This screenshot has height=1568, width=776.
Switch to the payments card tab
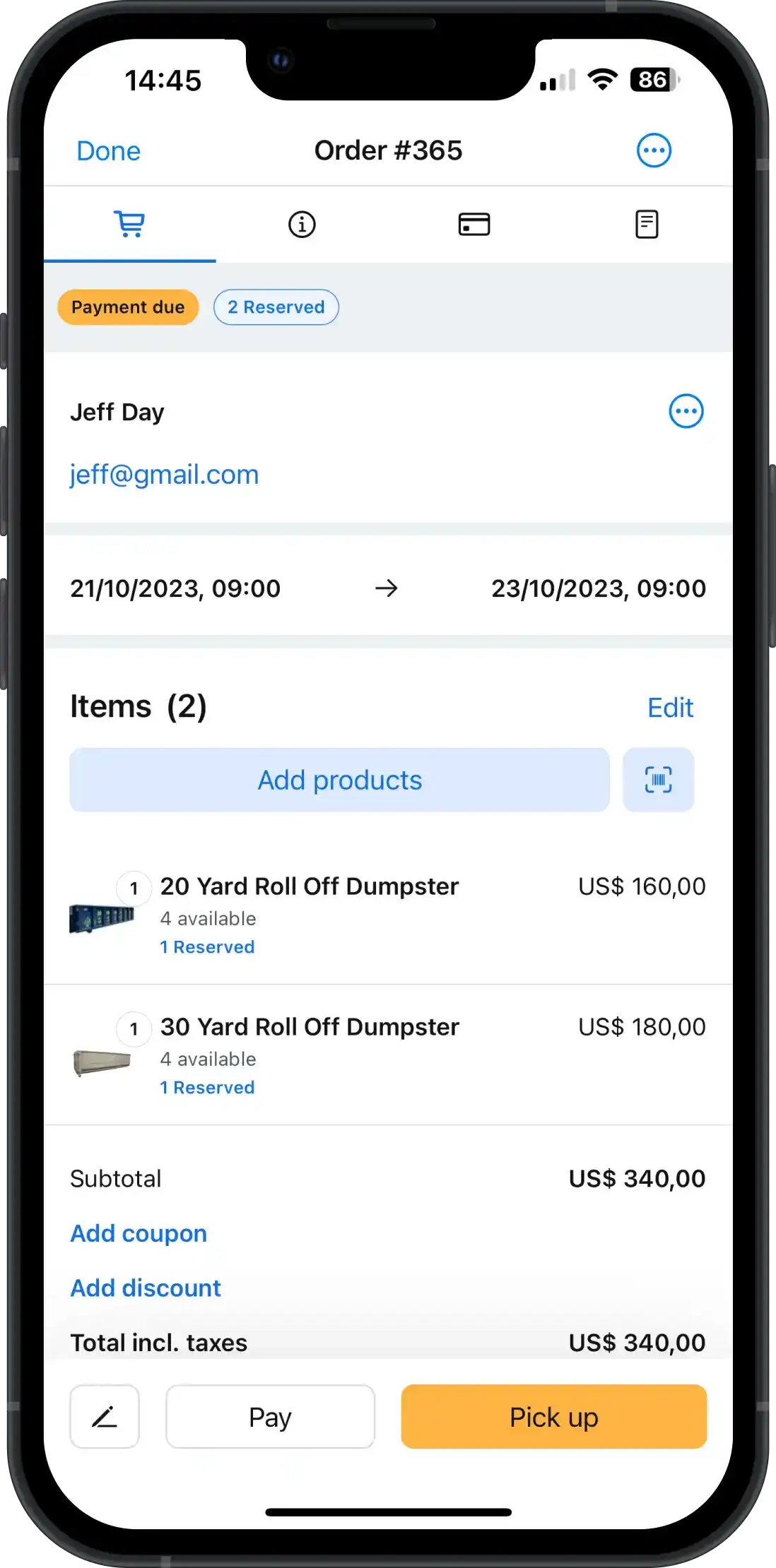(x=474, y=225)
